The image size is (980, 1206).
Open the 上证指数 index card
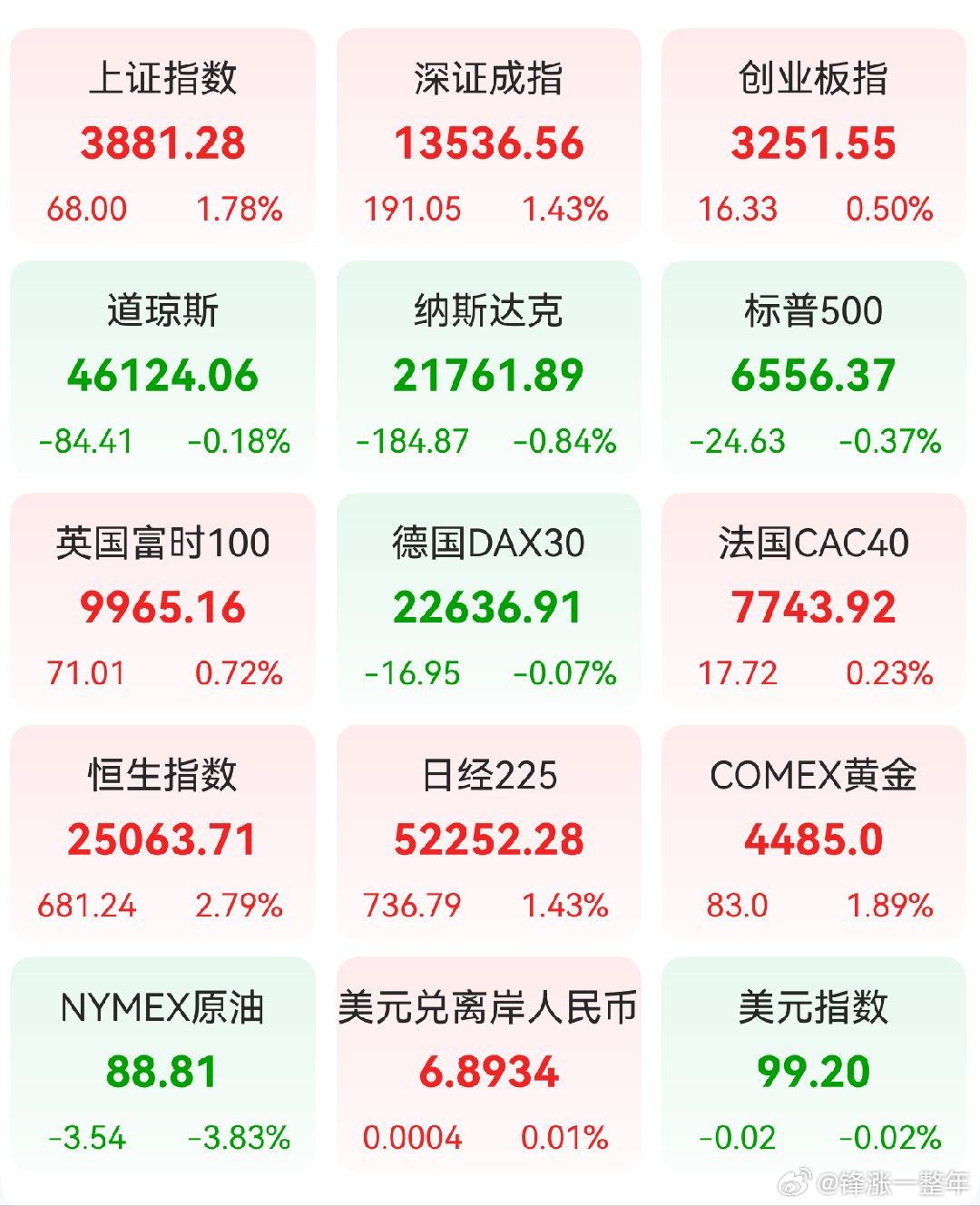click(x=163, y=132)
